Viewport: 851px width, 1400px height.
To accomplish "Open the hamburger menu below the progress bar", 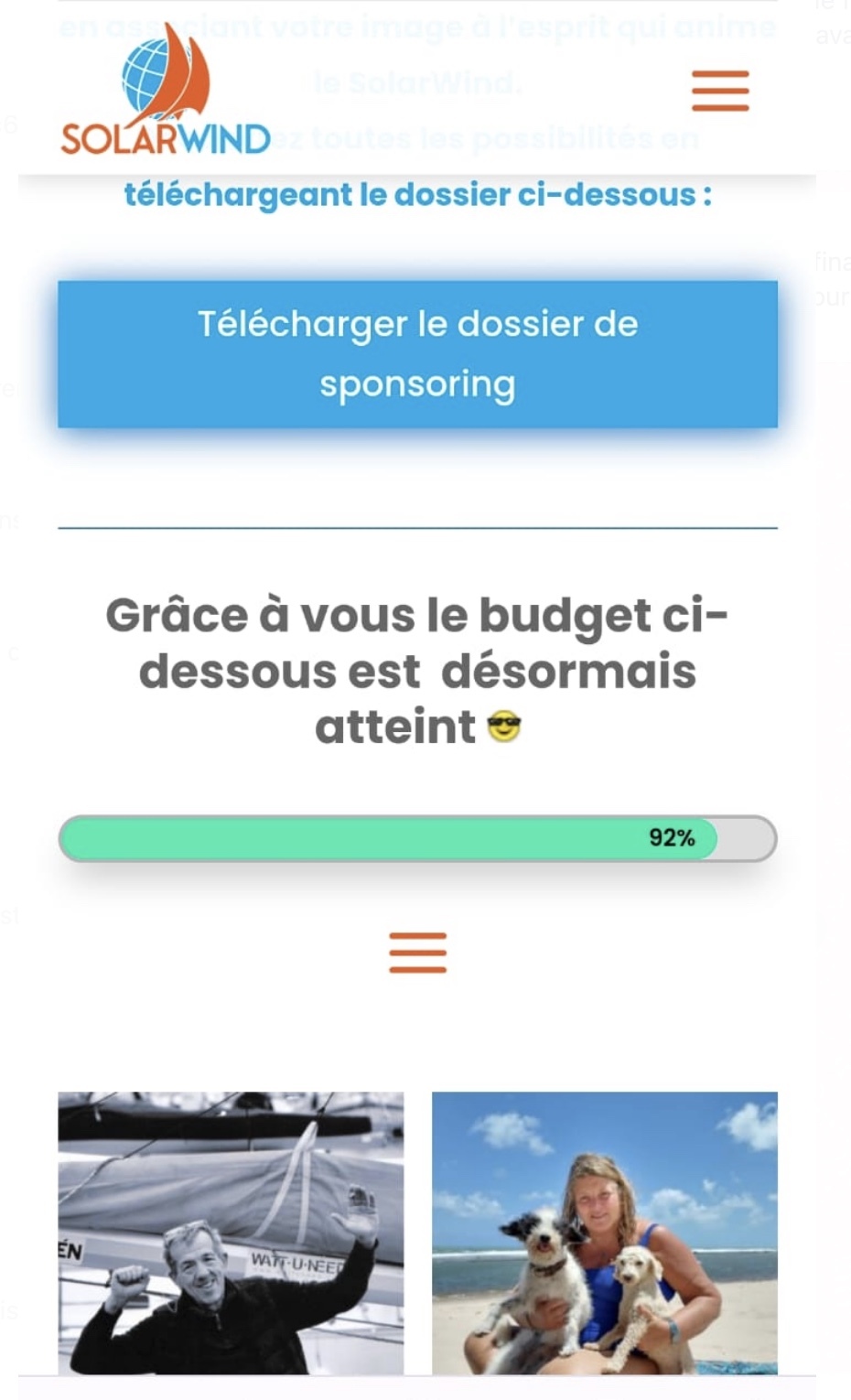I will pyautogui.click(x=417, y=953).
